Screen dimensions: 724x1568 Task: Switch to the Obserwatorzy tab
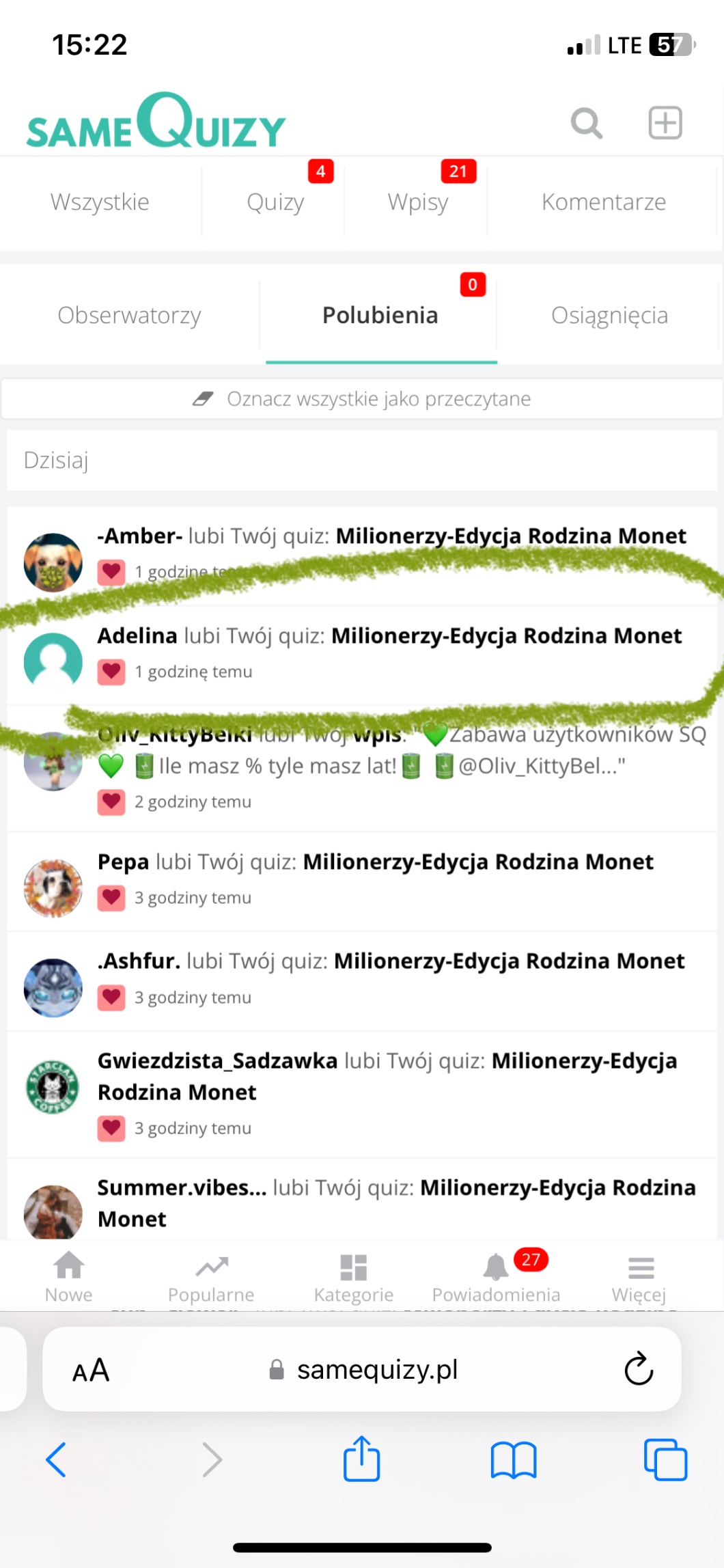click(x=129, y=316)
